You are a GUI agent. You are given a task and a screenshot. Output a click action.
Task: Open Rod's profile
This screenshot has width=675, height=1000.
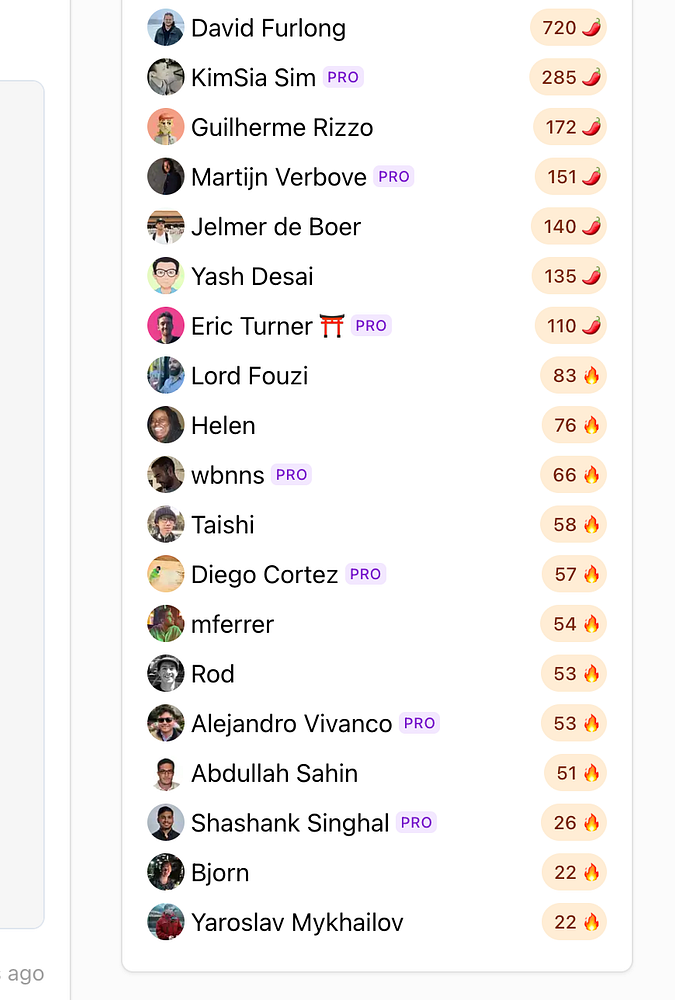213,674
